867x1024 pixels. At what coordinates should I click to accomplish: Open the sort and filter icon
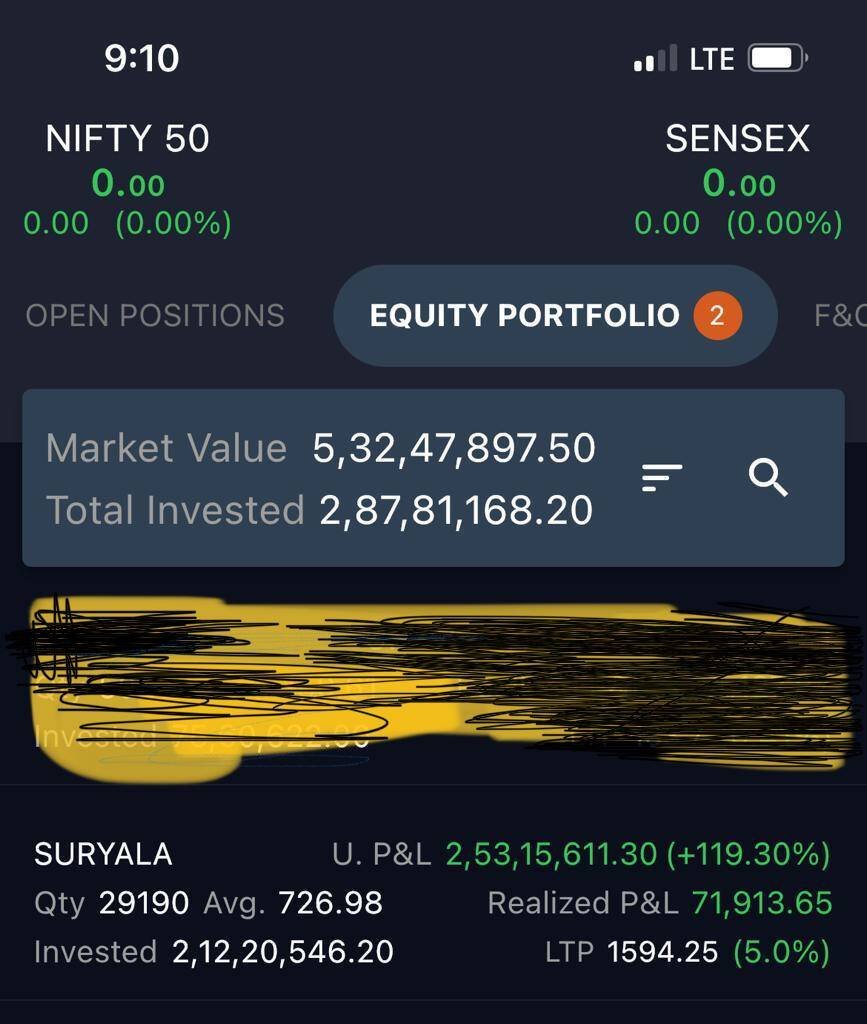(662, 478)
